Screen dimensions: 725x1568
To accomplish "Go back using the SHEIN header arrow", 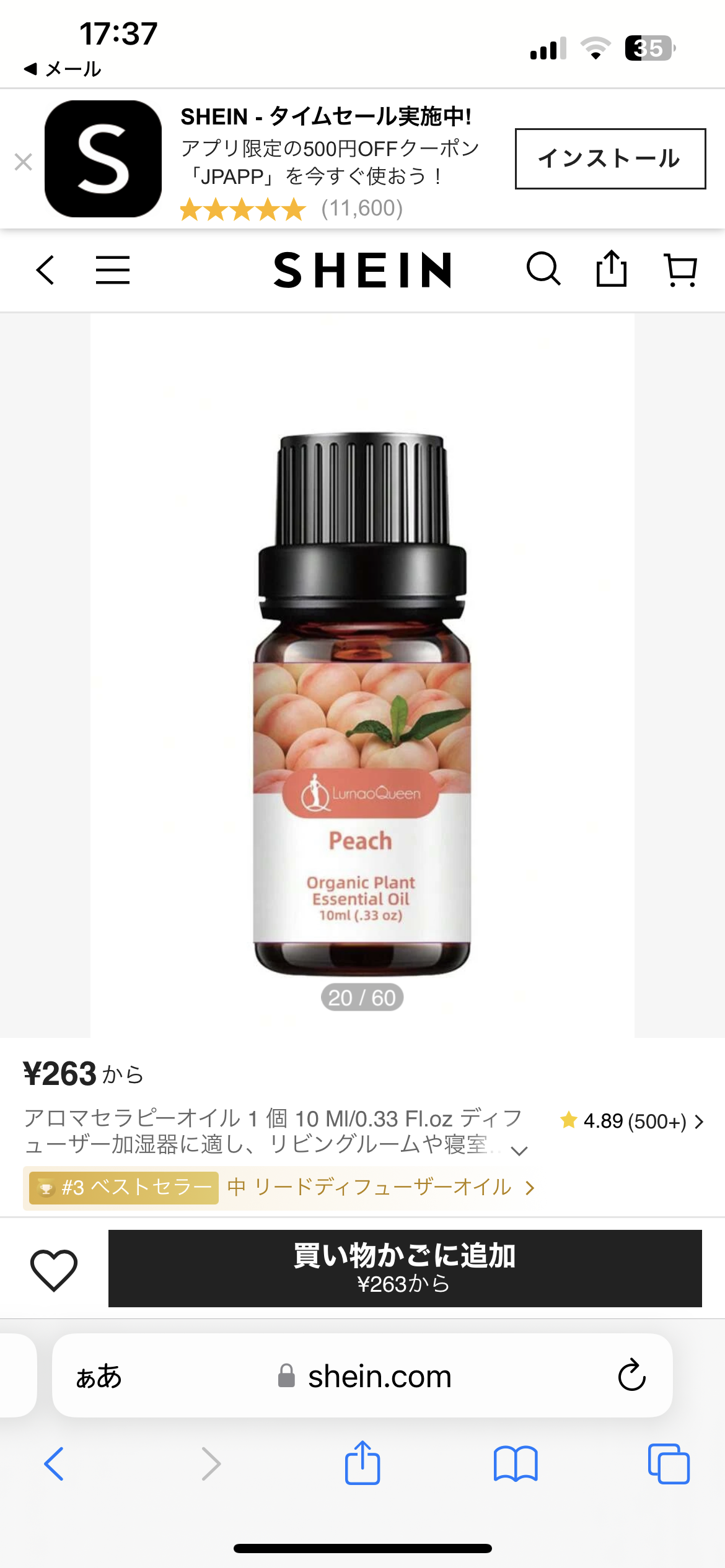I will [45, 269].
